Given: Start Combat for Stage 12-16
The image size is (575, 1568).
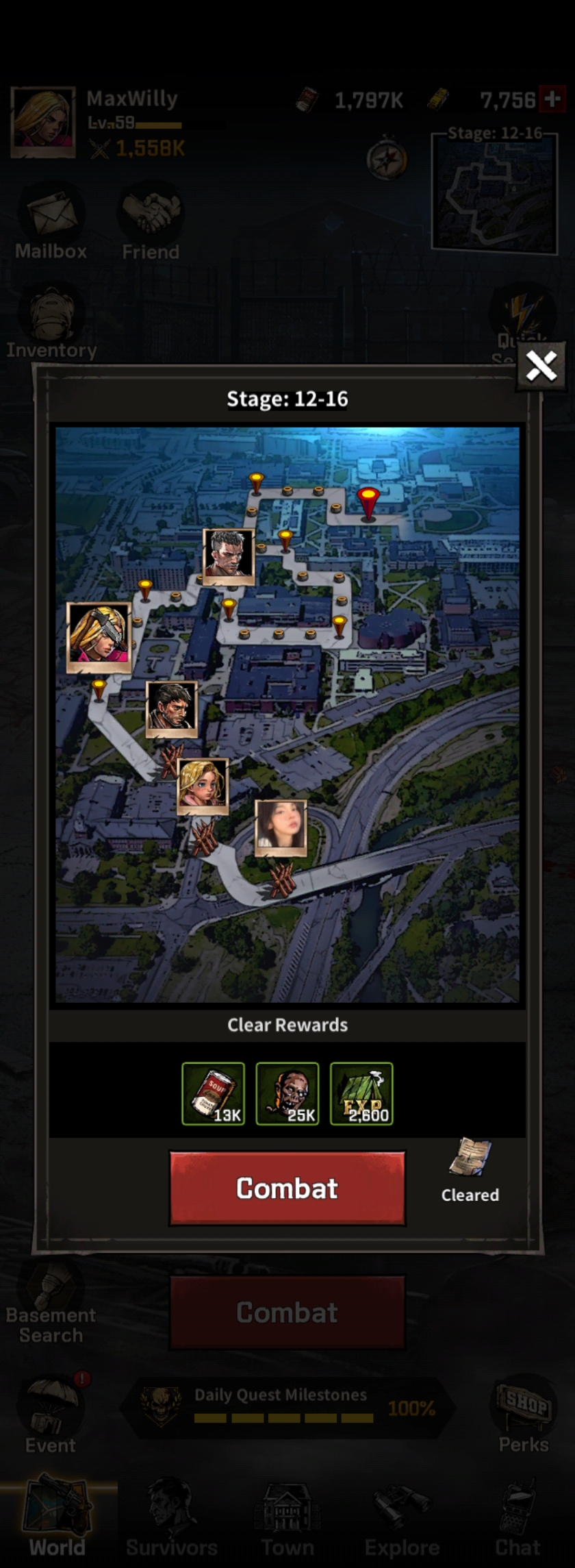Looking at the screenshot, I should [287, 1188].
